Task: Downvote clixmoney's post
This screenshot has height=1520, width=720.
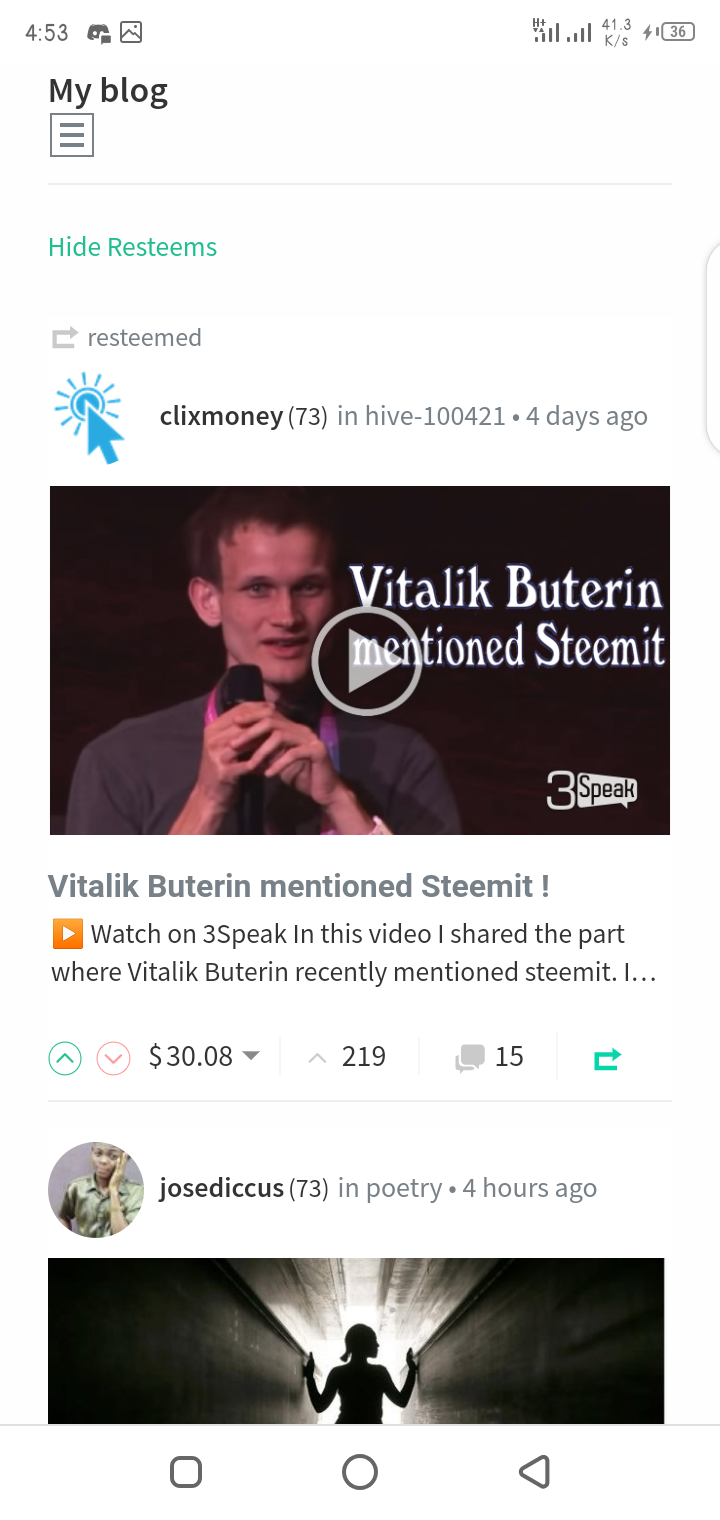Action: click(x=113, y=1057)
